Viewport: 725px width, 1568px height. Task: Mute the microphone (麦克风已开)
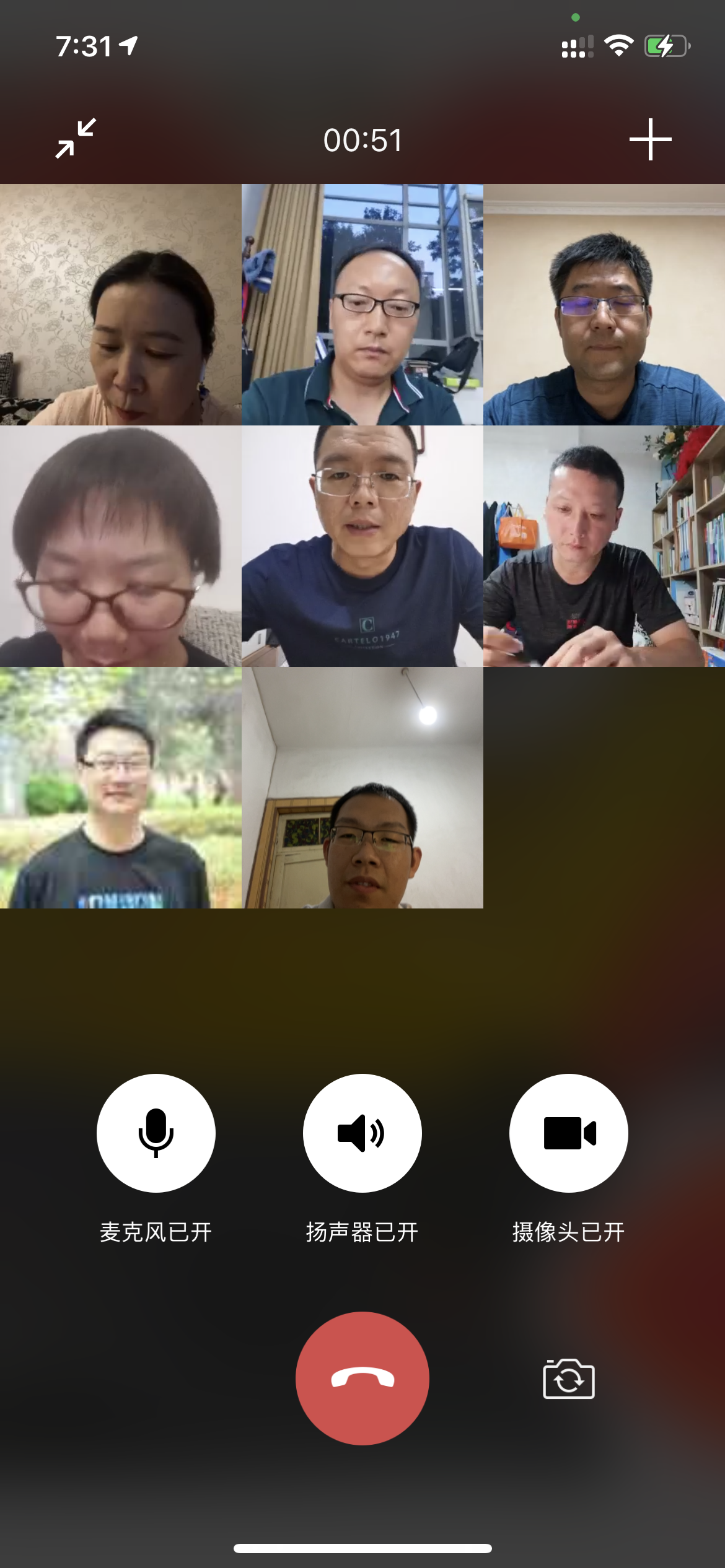pyautogui.click(x=156, y=1133)
